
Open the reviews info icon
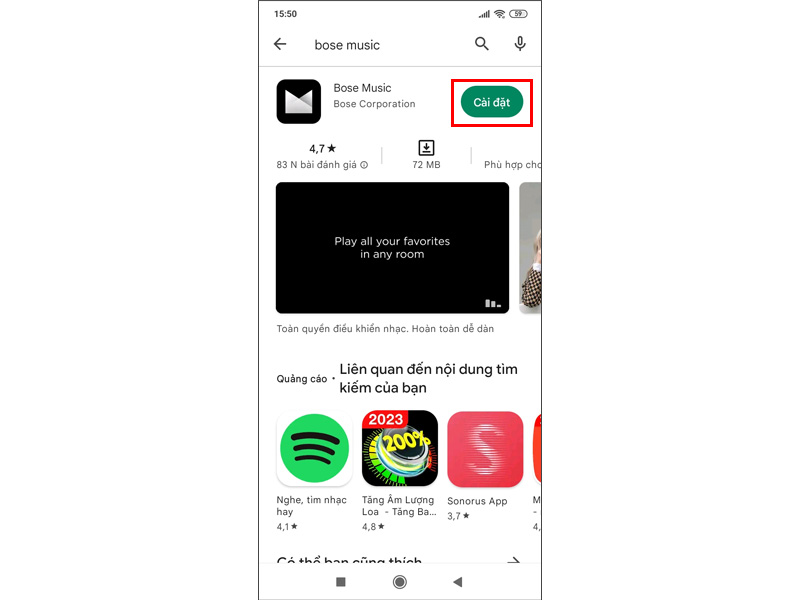tap(364, 165)
